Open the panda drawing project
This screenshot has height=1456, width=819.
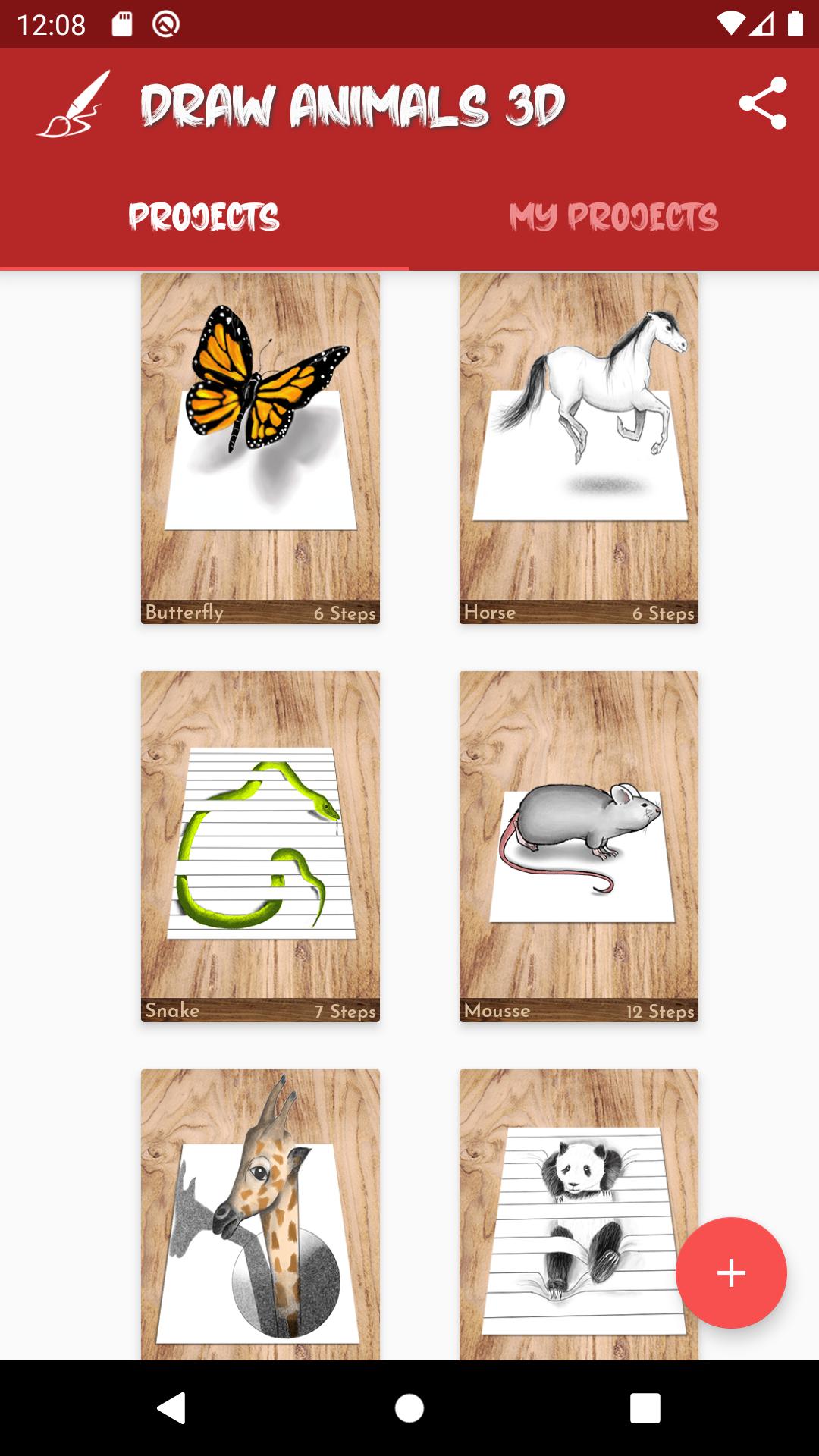[579, 1214]
